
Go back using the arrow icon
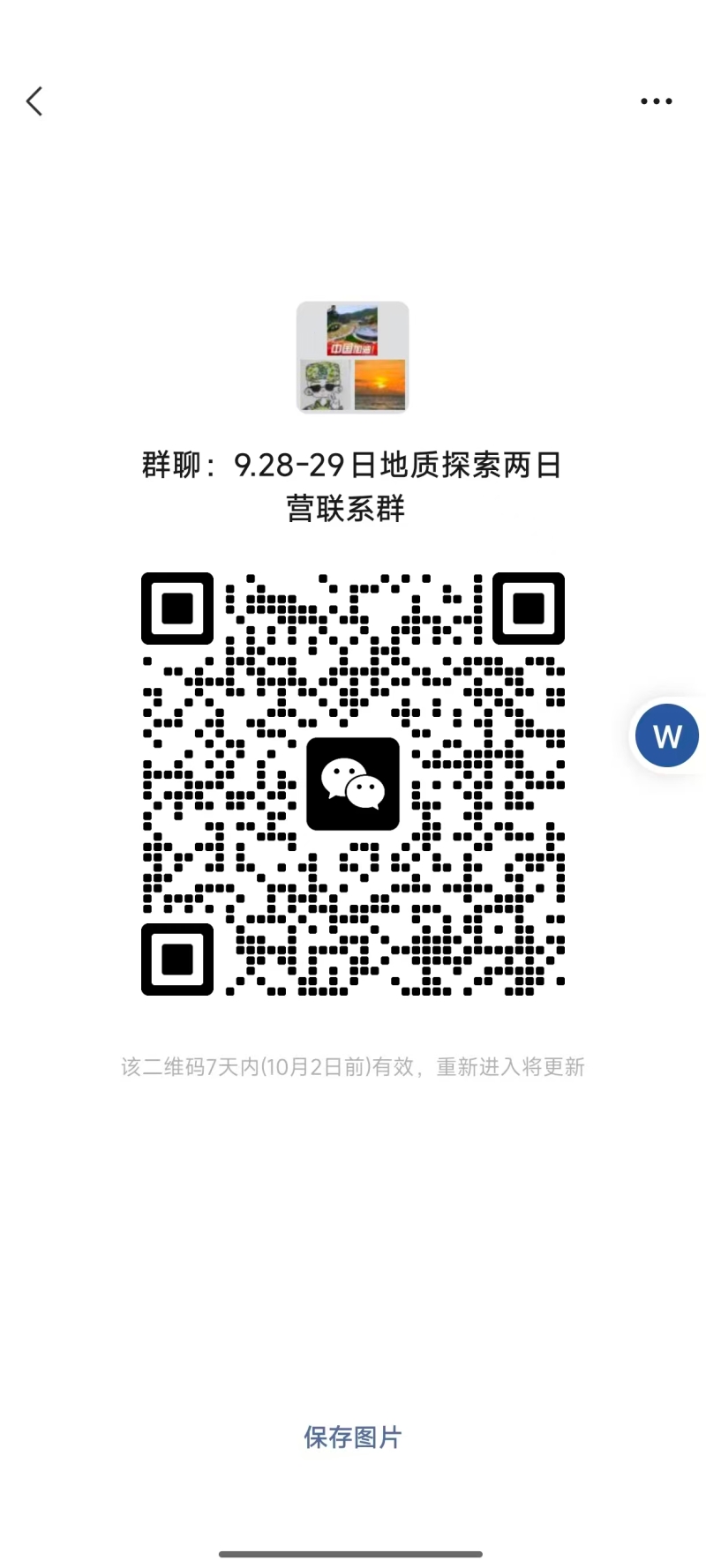[34, 101]
